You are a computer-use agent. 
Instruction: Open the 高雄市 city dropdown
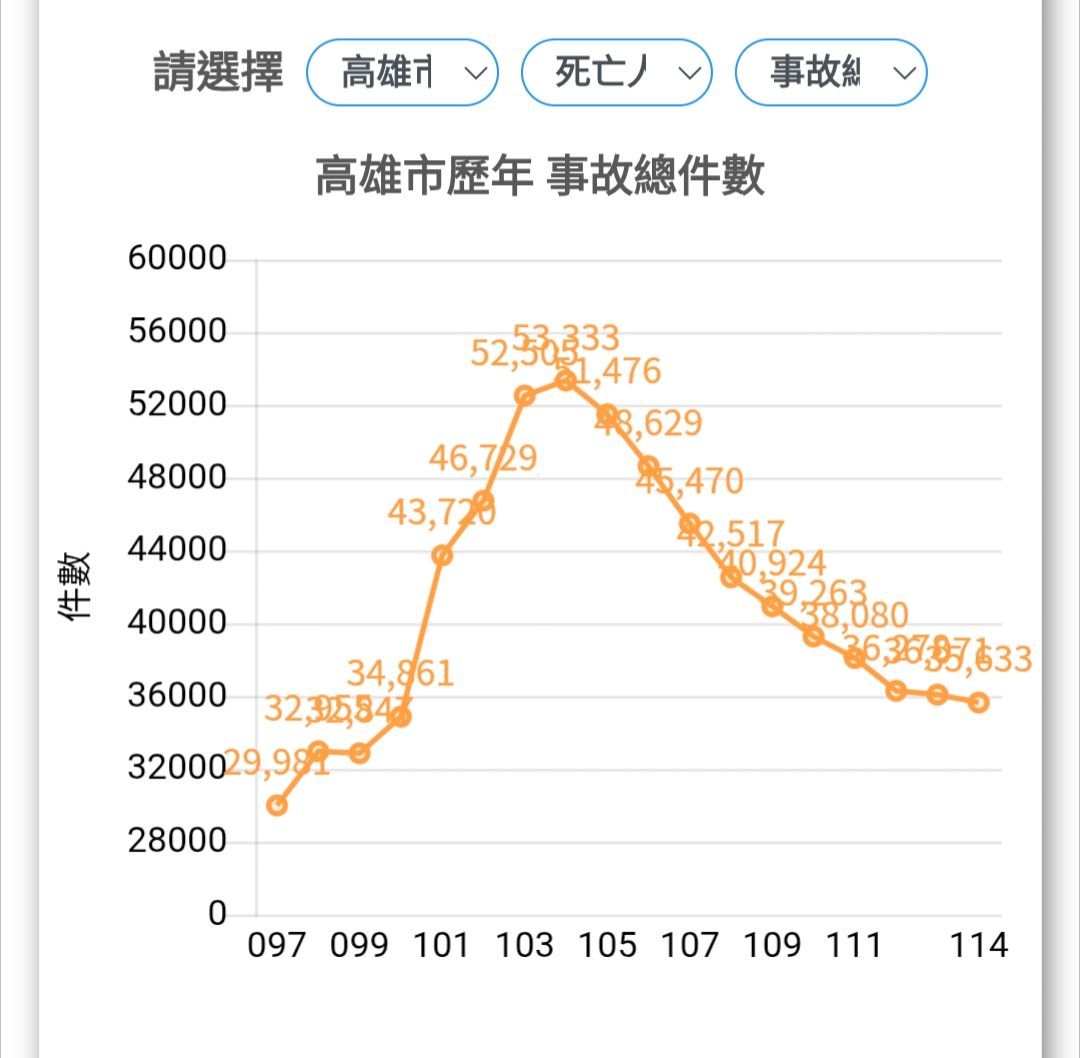402,72
